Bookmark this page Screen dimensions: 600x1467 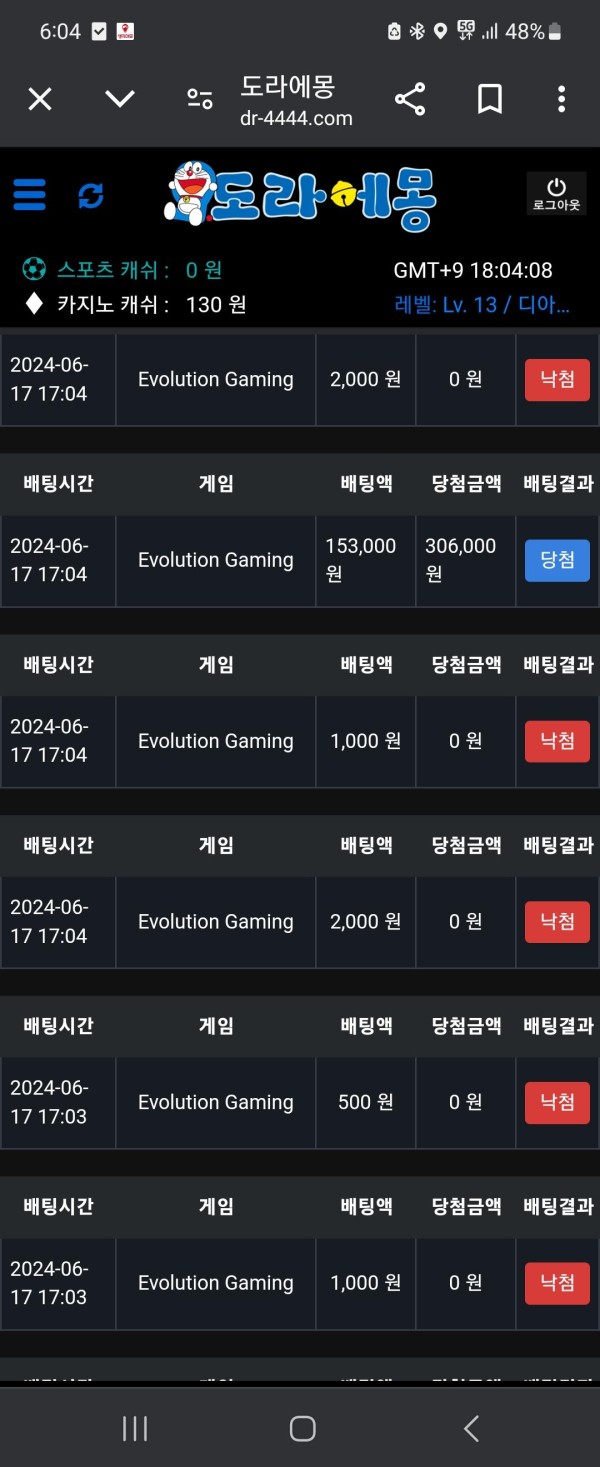point(489,99)
